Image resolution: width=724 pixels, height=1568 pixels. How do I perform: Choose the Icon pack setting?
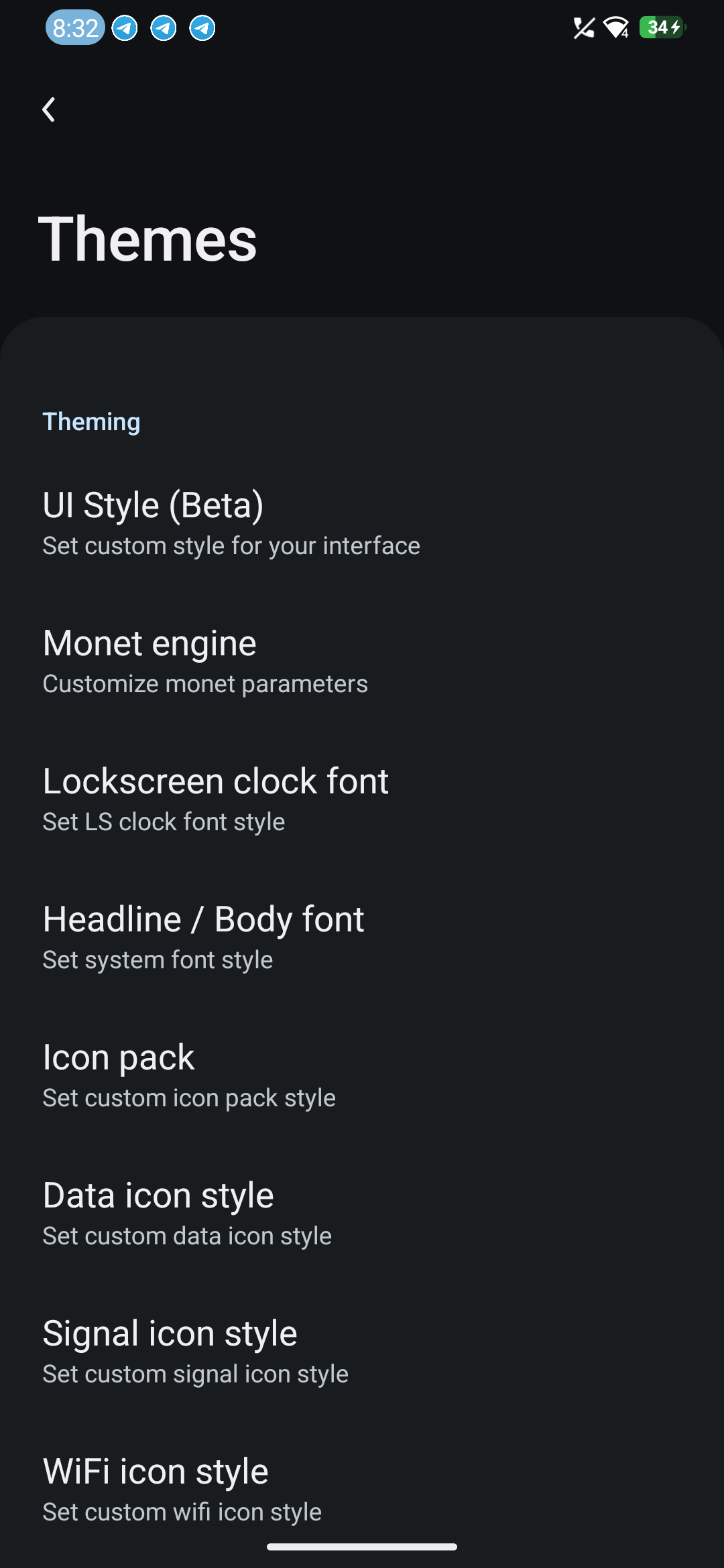coord(189,1075)
